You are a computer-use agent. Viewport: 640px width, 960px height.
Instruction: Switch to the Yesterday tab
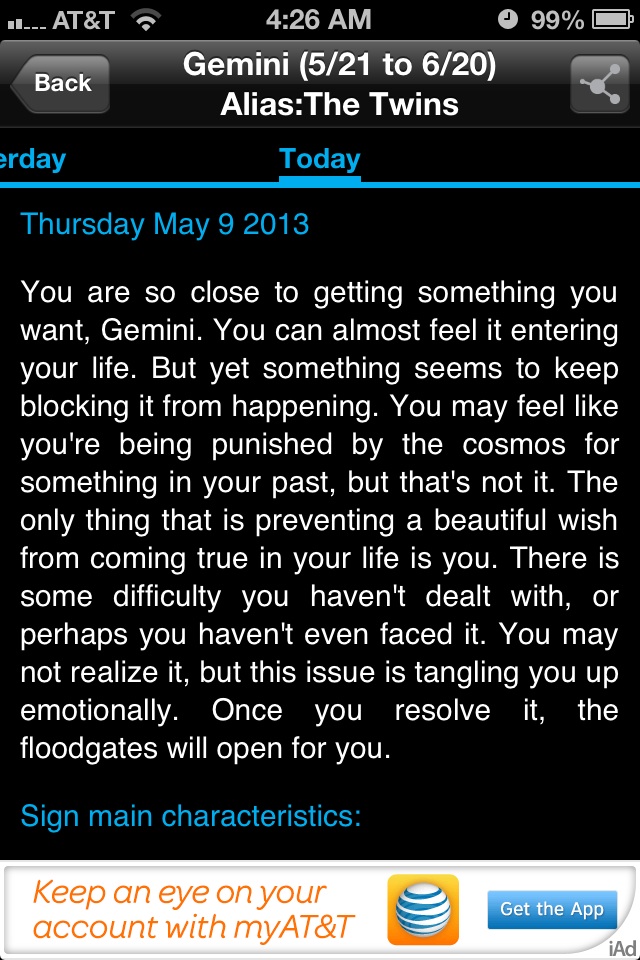[32, 159]
